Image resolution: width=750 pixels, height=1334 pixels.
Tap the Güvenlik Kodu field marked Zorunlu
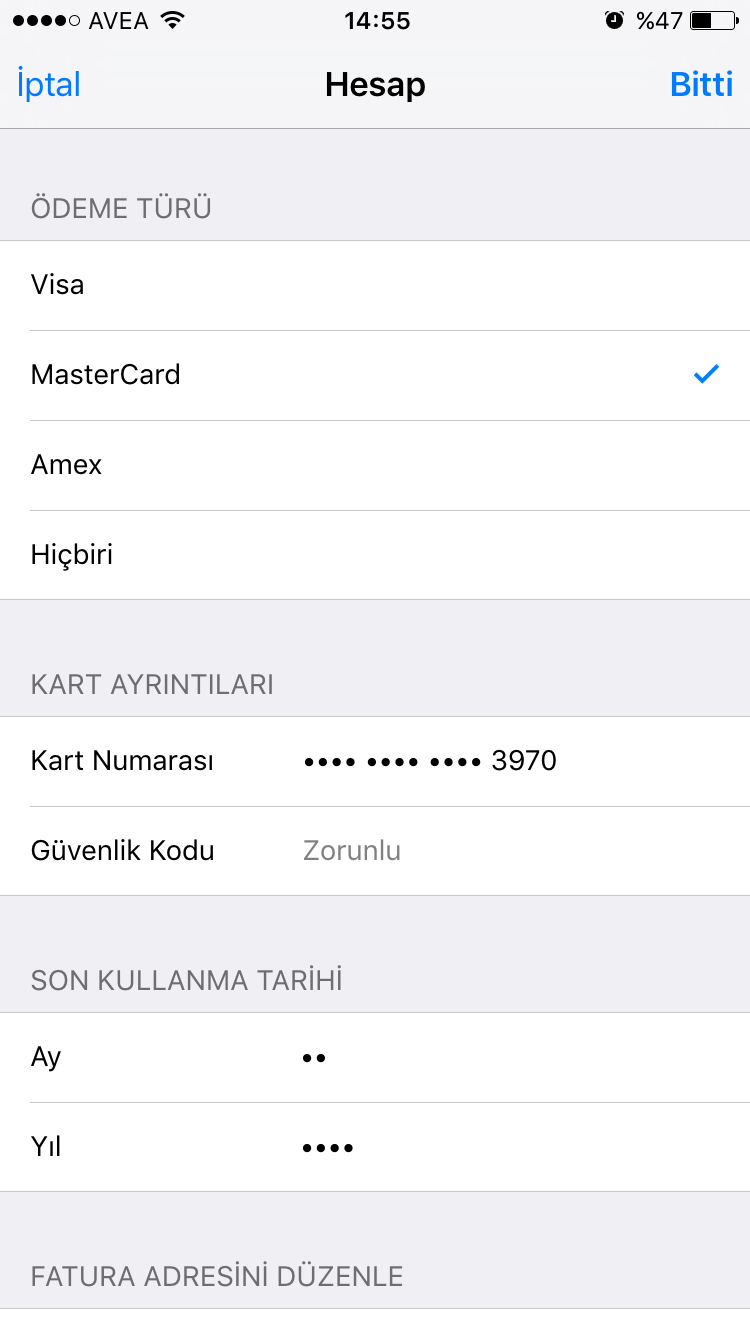pyautogui.click(x=375, y=850)
